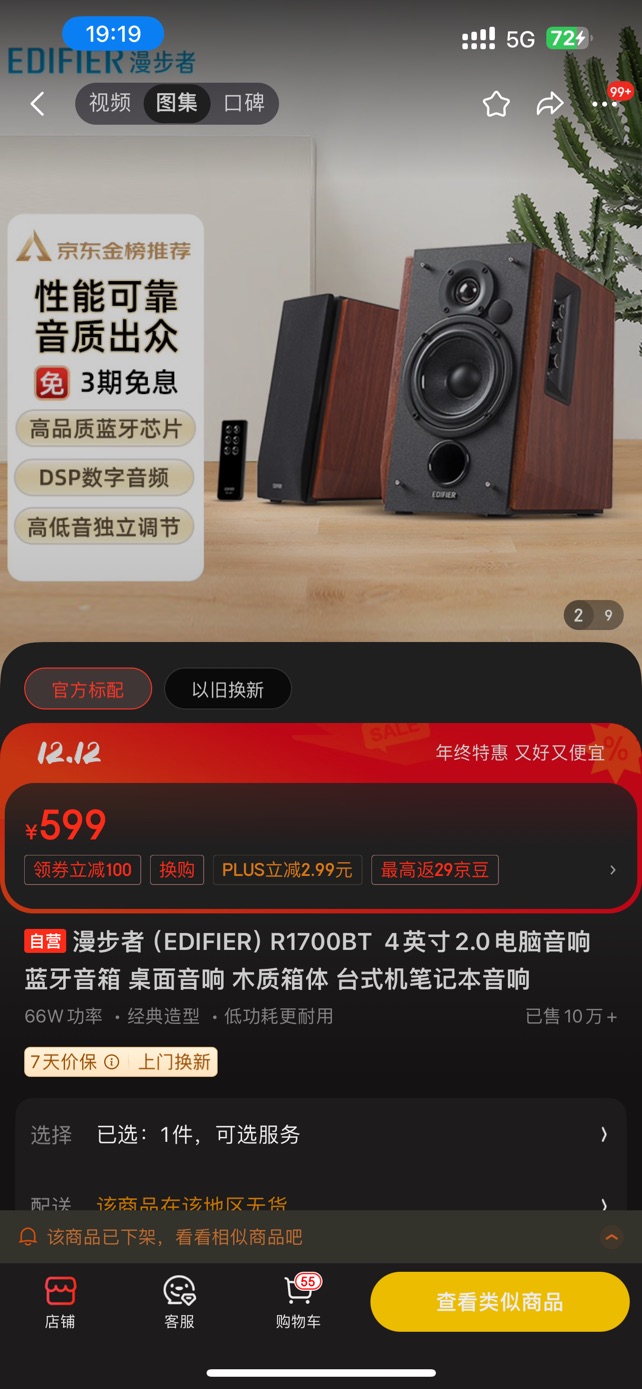The image size is (642, 1389).
Task: Open the 已选：1件，可选服务 row
Action: click(x=320, y=1134)
